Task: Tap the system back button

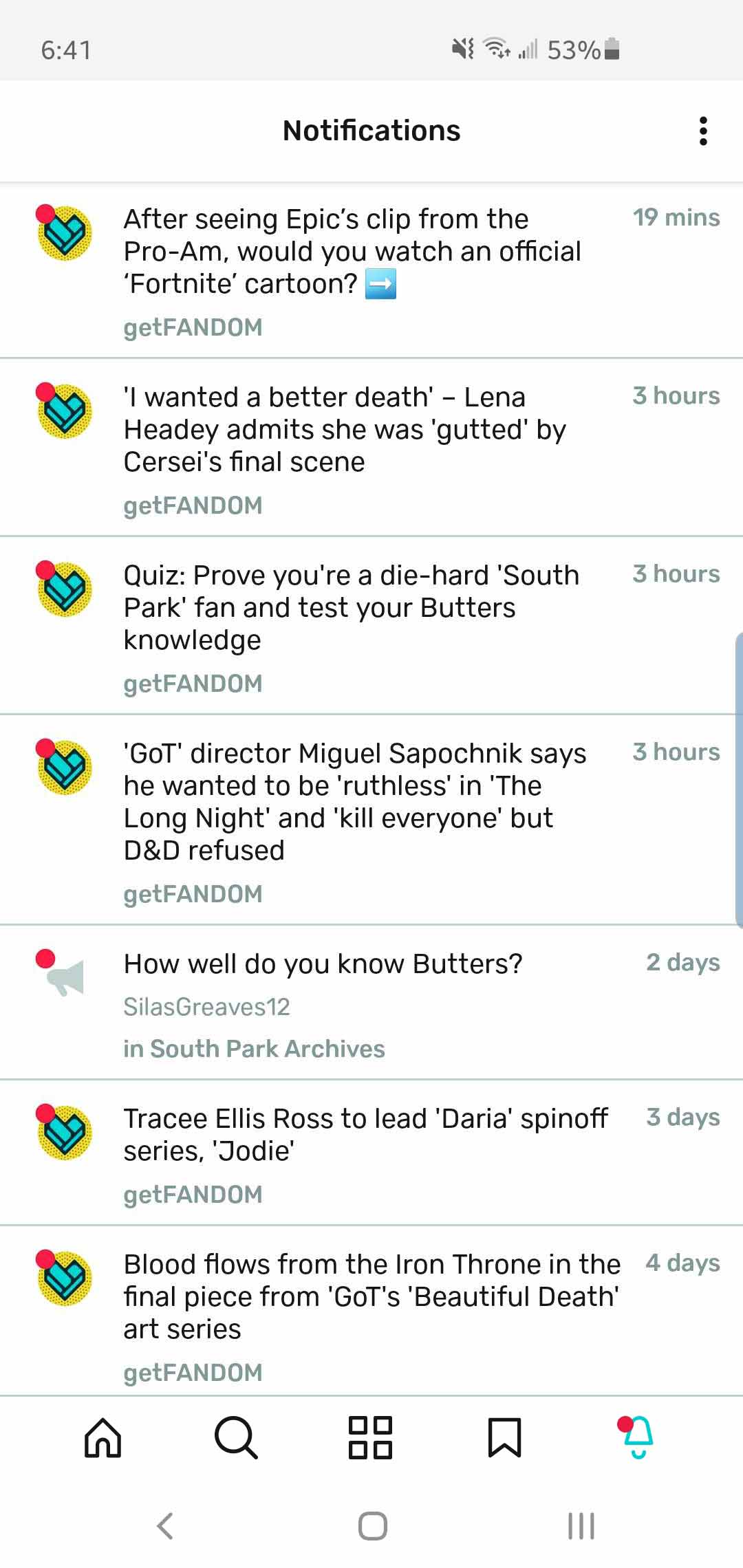Action: coord(165,1525)
